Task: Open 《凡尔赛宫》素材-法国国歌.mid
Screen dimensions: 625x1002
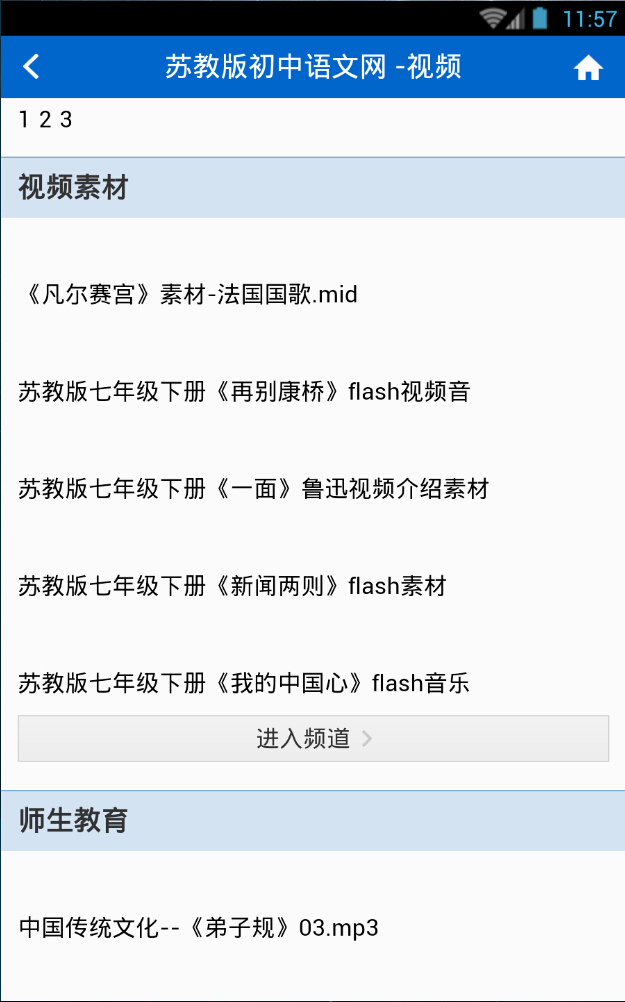Action: (188, 295)
